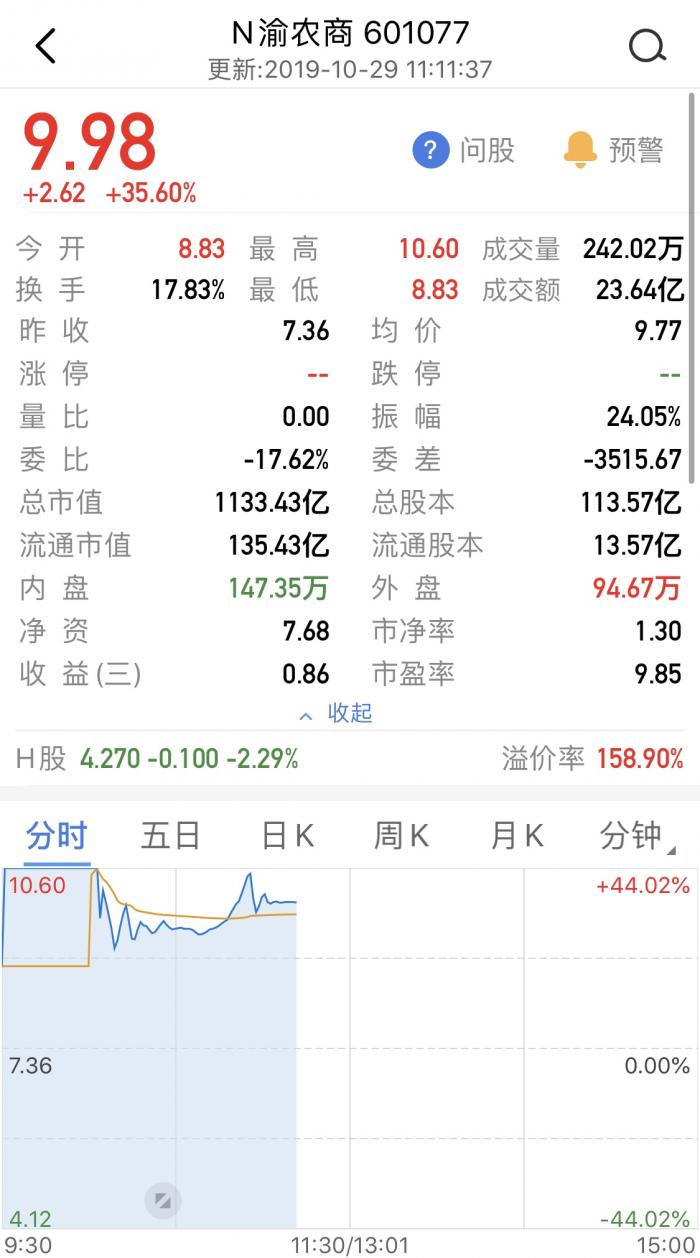Show the 周K weekly chart

coord(401,835)
